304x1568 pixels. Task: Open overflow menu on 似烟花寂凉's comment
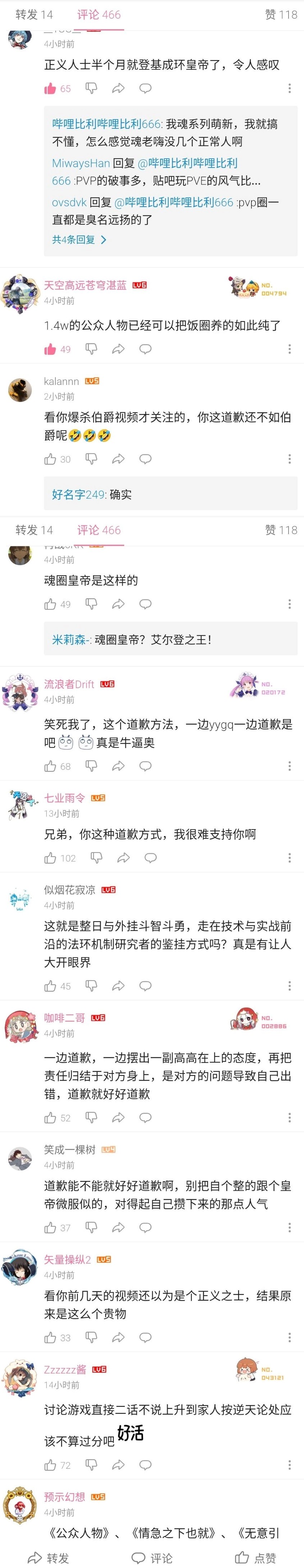[x=289, y=986]
